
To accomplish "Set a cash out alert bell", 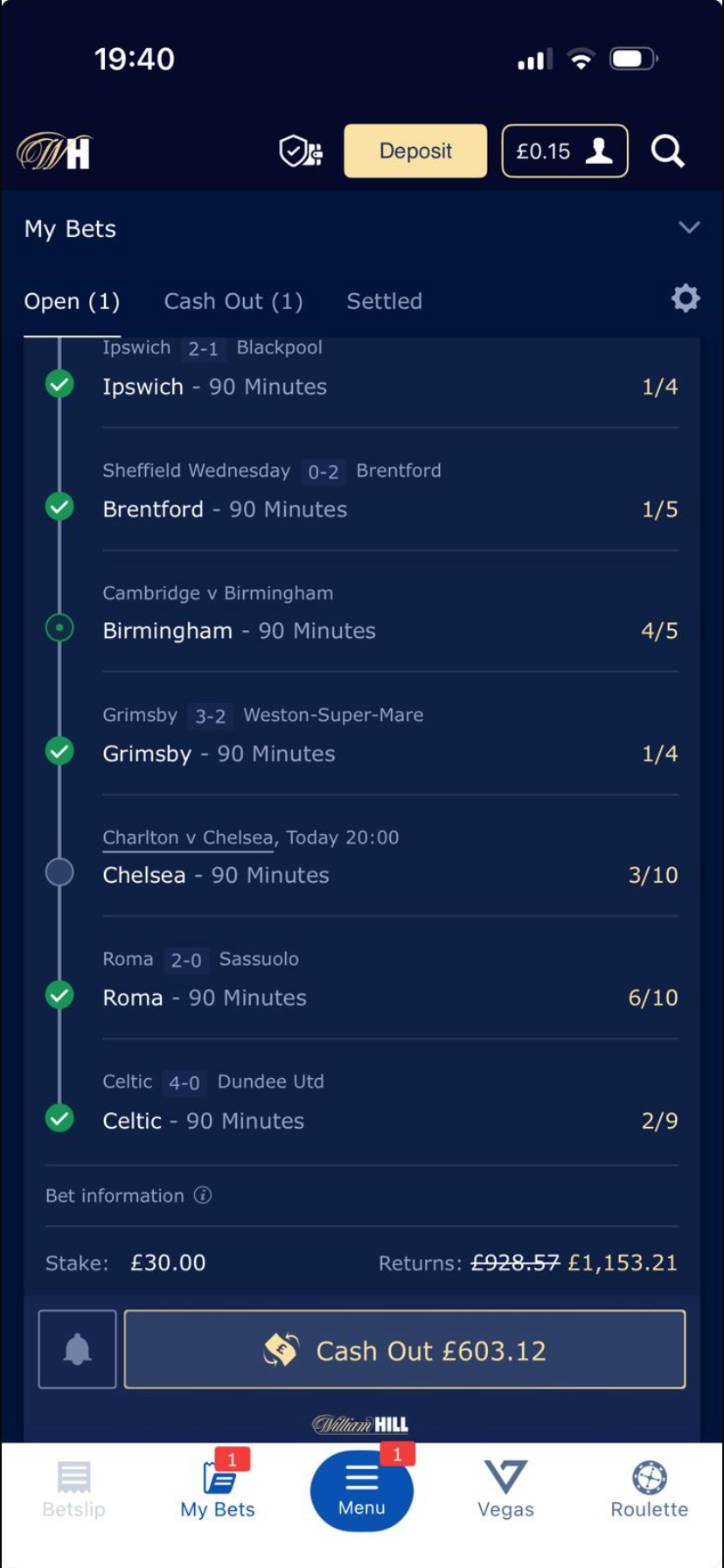I will tap(77, 1349).
